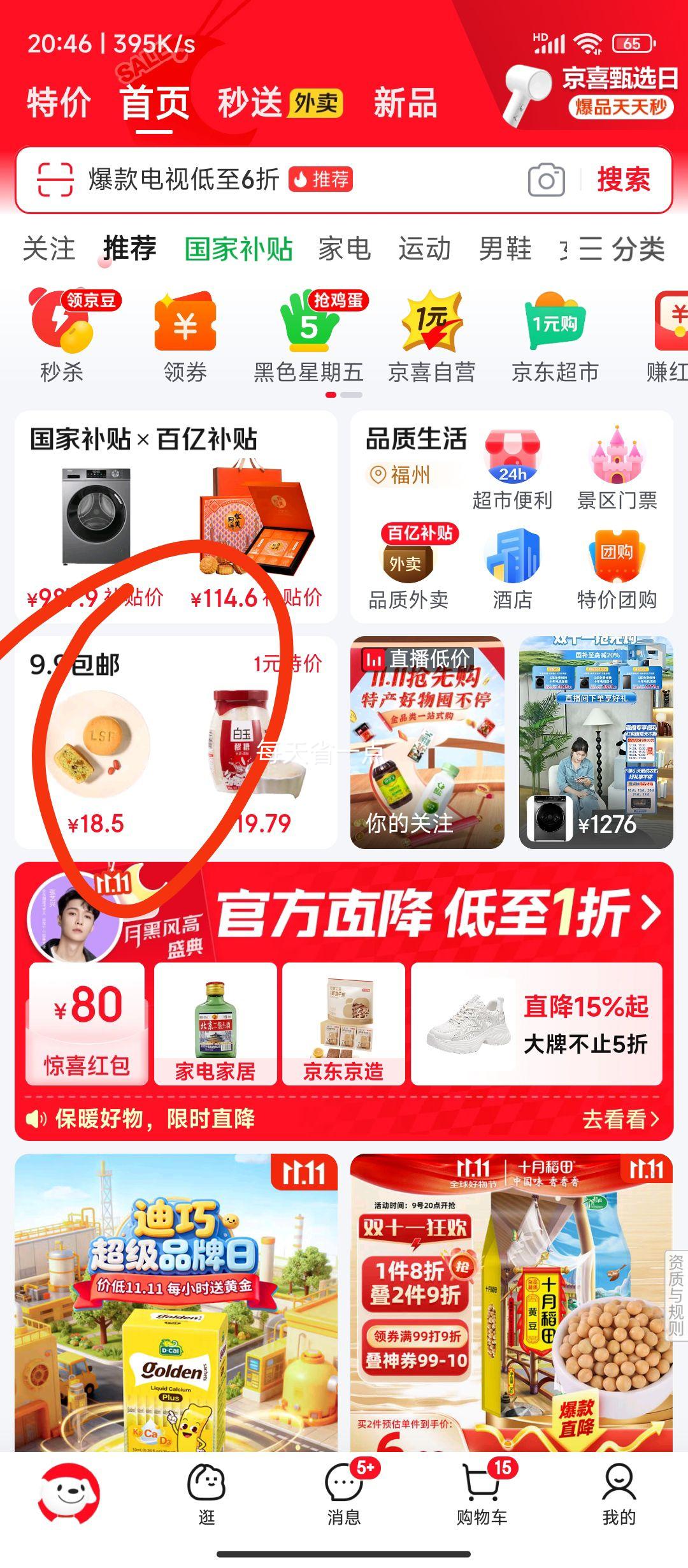Open the 新品 top tab
The image size is (688, 1568).
coord(405,103)
